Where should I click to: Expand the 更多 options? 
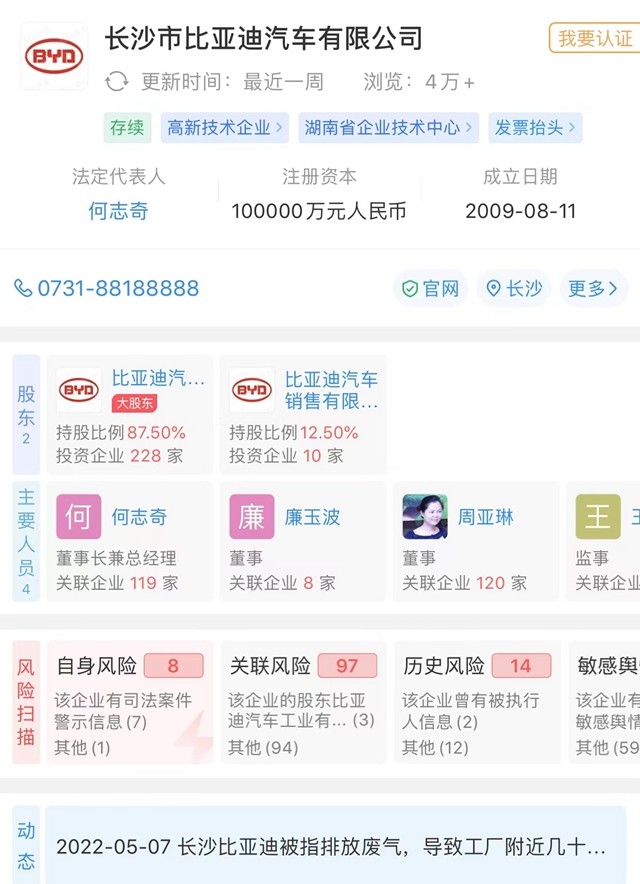point(593,289)
